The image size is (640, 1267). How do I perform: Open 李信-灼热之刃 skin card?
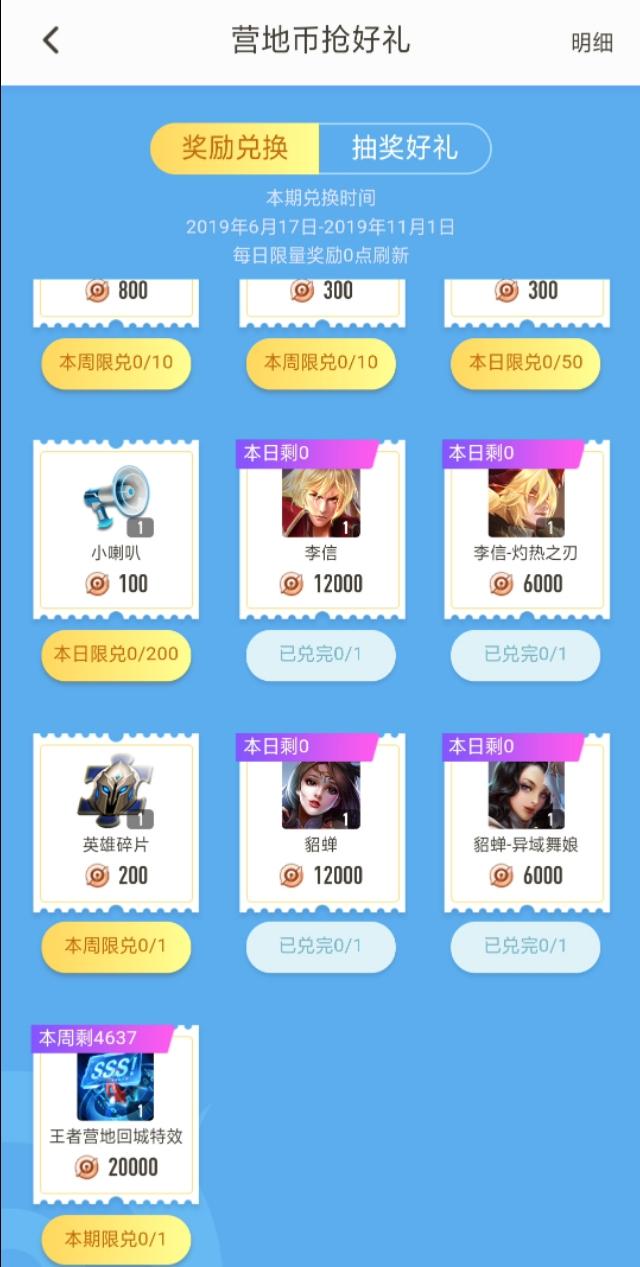[x=525, y=530]
